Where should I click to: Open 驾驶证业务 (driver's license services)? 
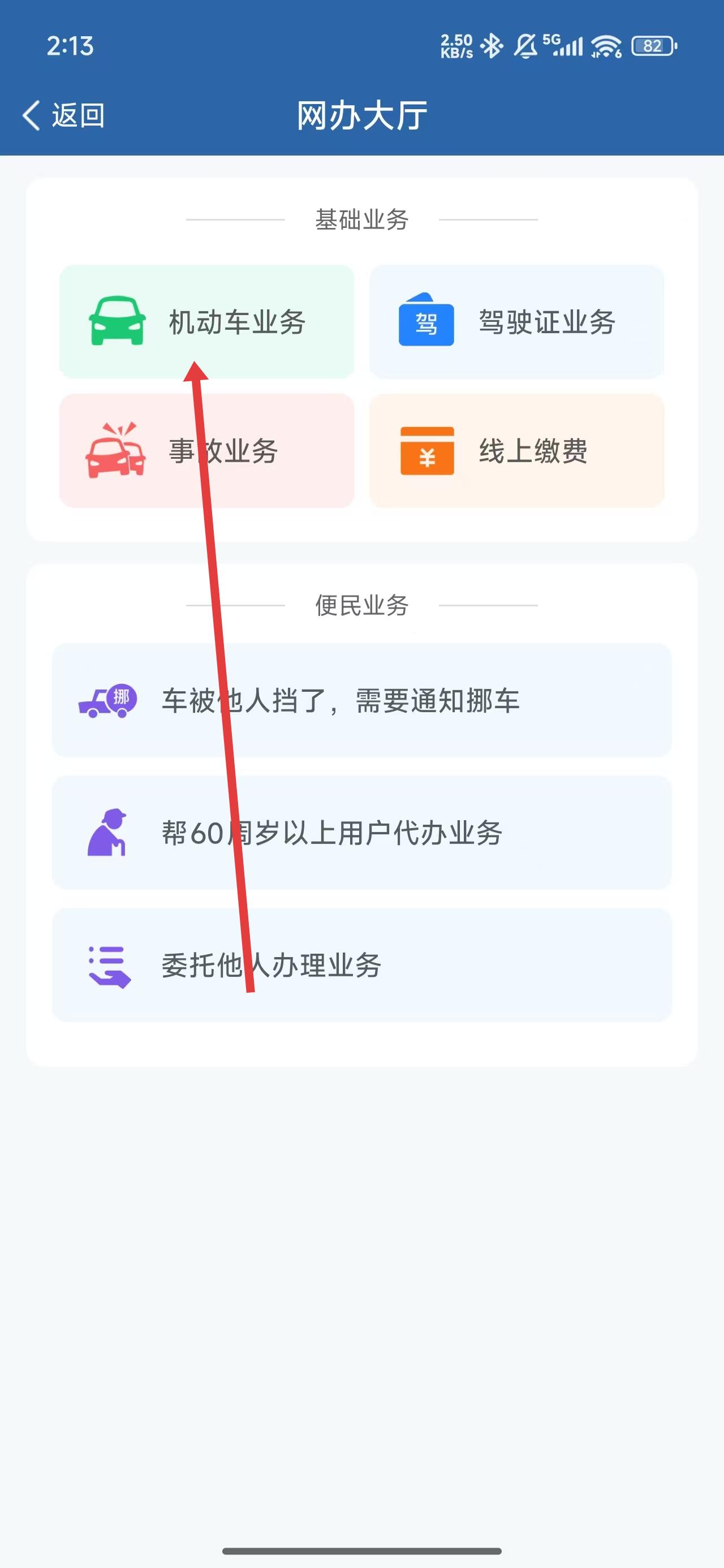coord(516,321)
